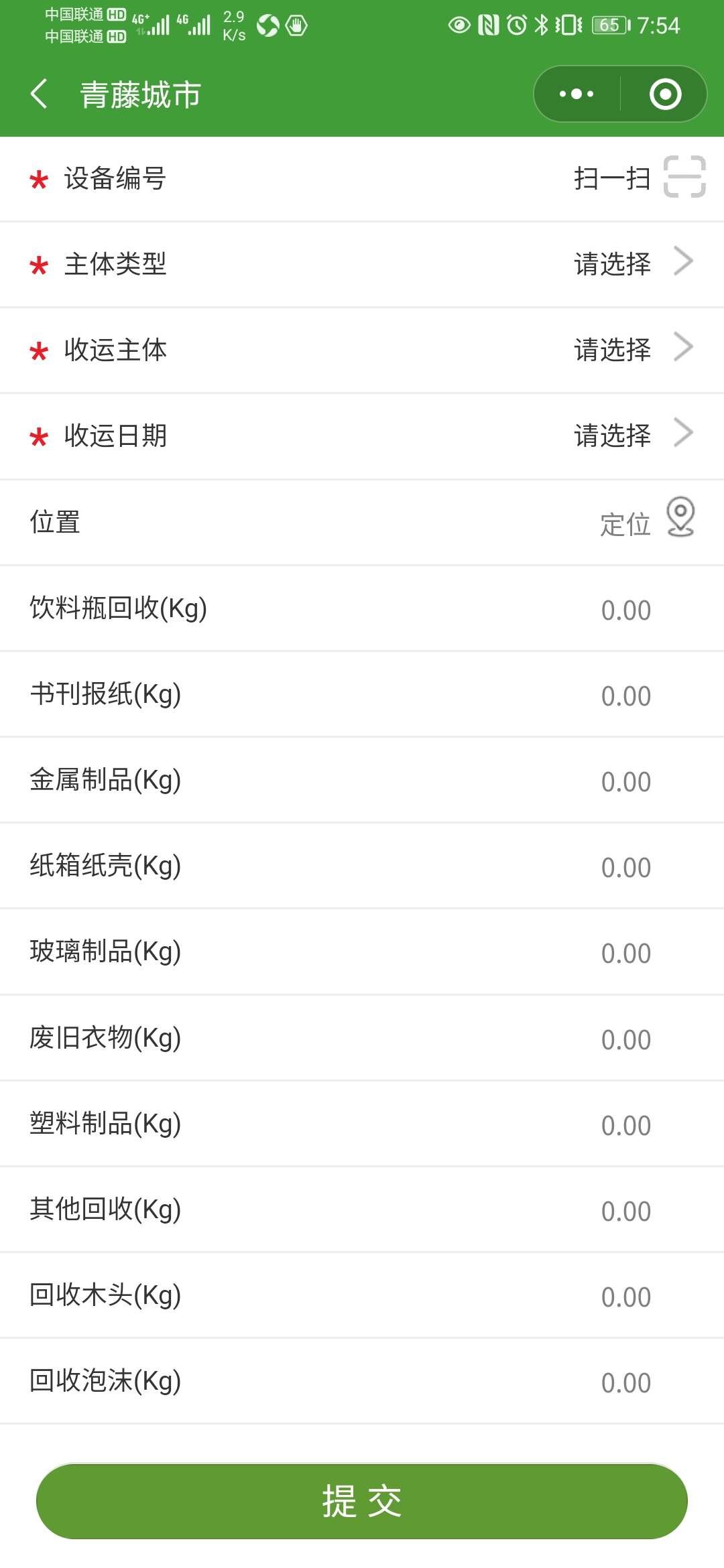Edit the 纸箱纸壳 weight value
The image size is (724, 1568).
pyautogui.click(x=625, y=867)
